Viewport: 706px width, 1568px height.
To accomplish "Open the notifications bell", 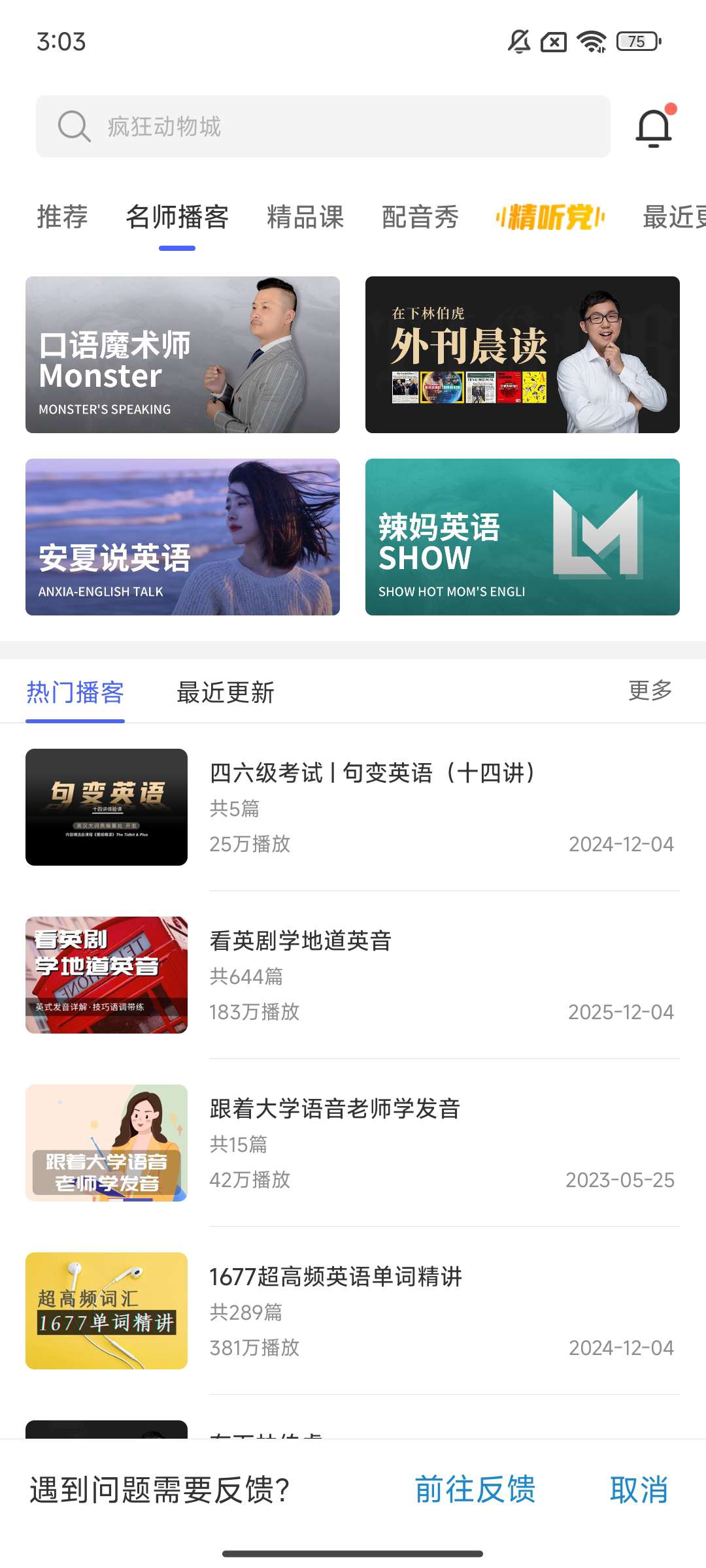I will (654, 127).
